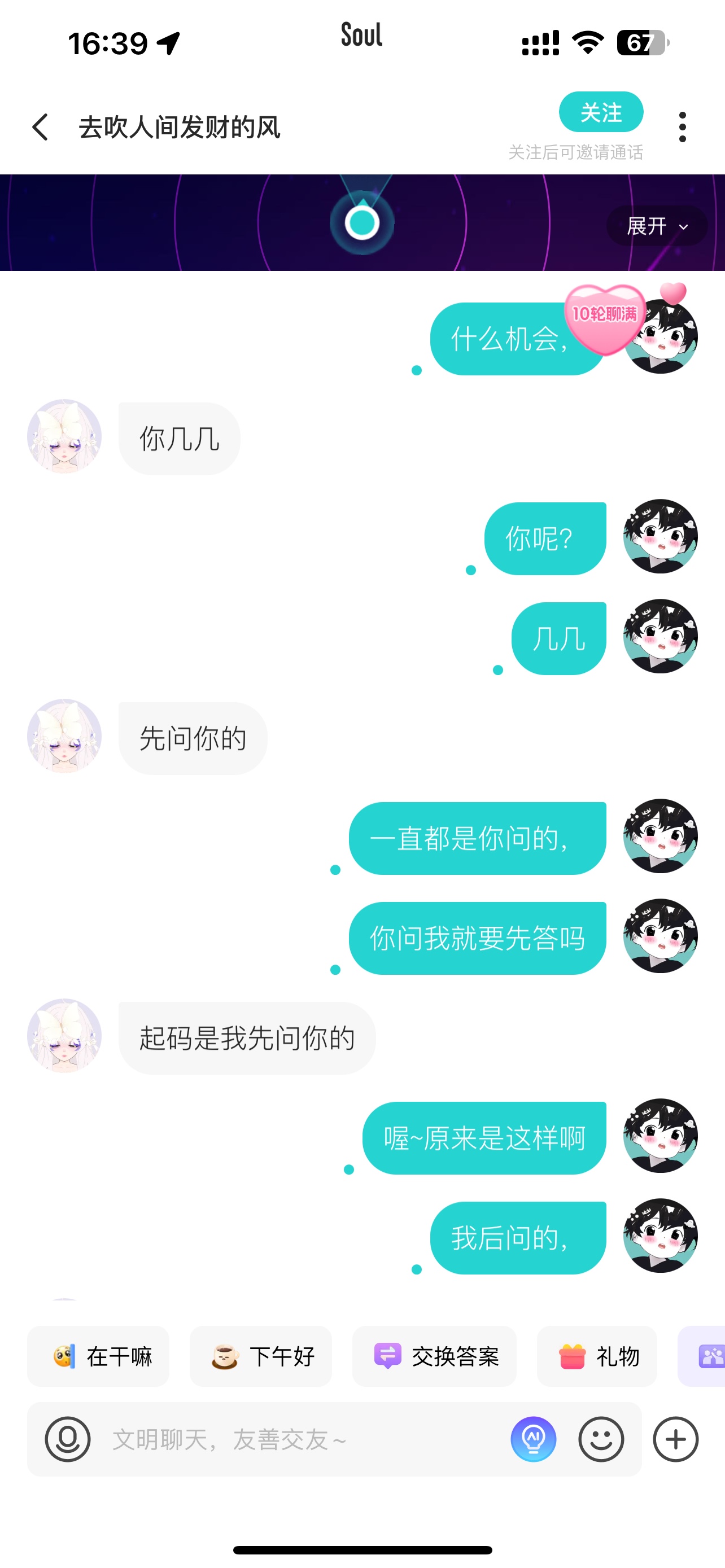
Task: Tap the 10轮聊满 heart badge
Action: tap(605, 319)
